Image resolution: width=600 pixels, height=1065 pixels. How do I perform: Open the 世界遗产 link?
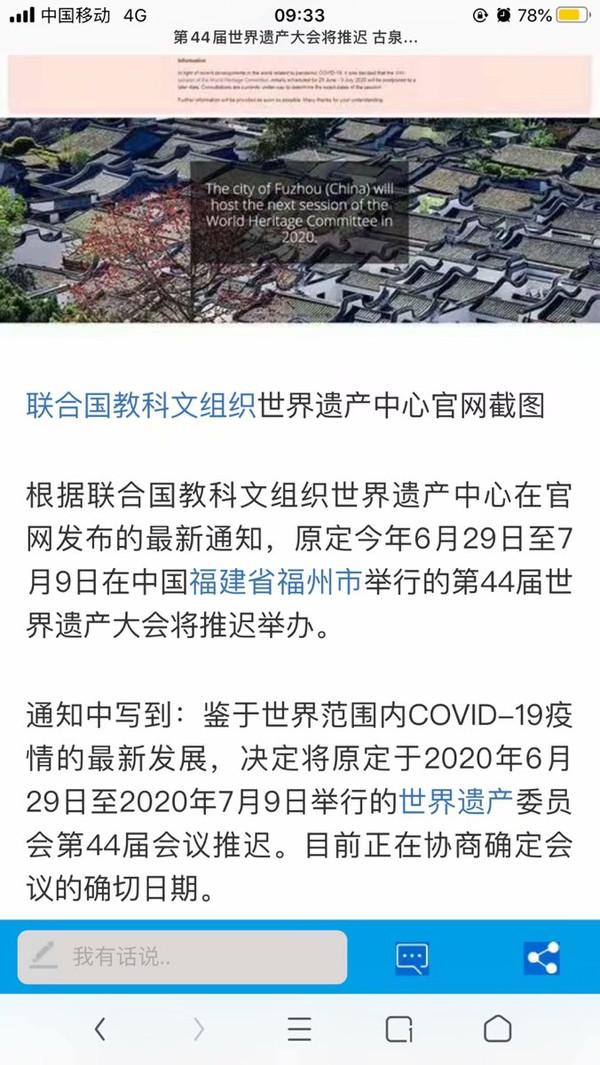456,799
